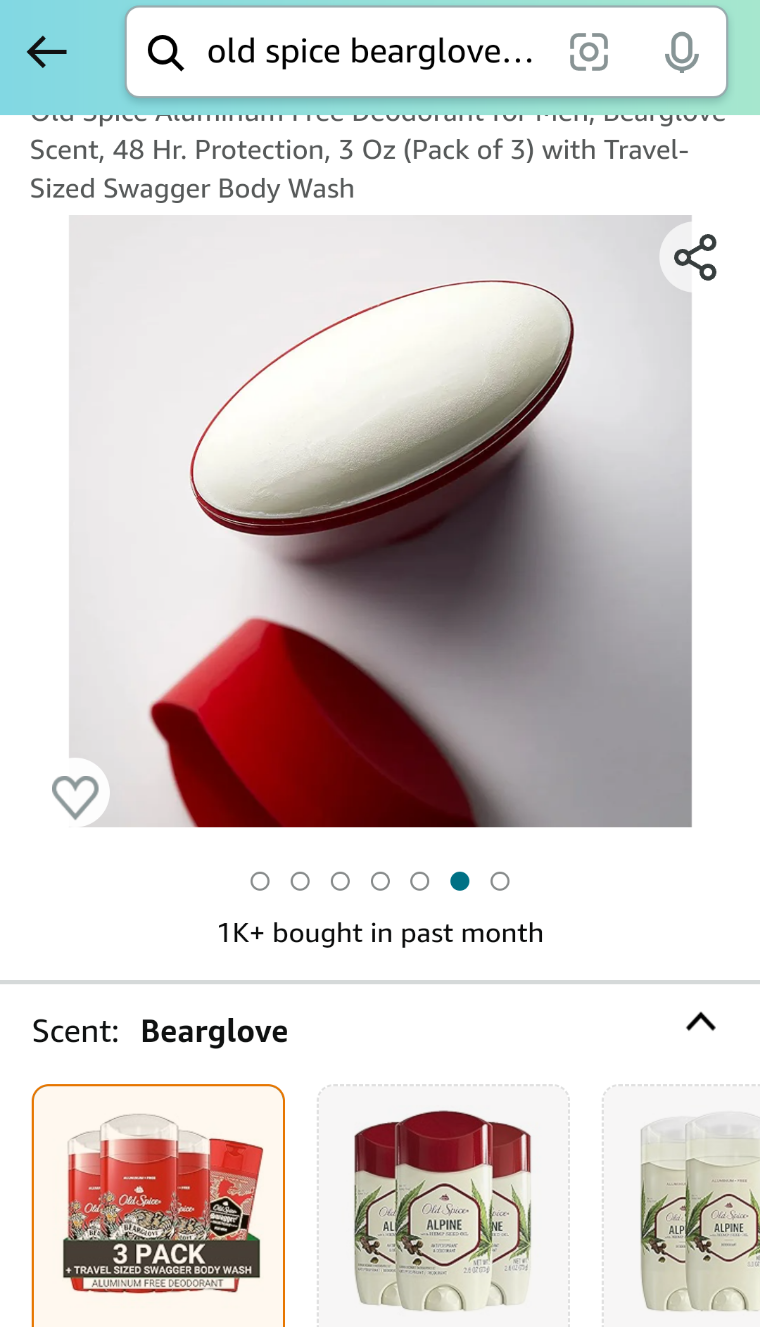Add product to wish list with heart
The width and height of the screenshot is (760, 1327).
[x=75, y=796]
